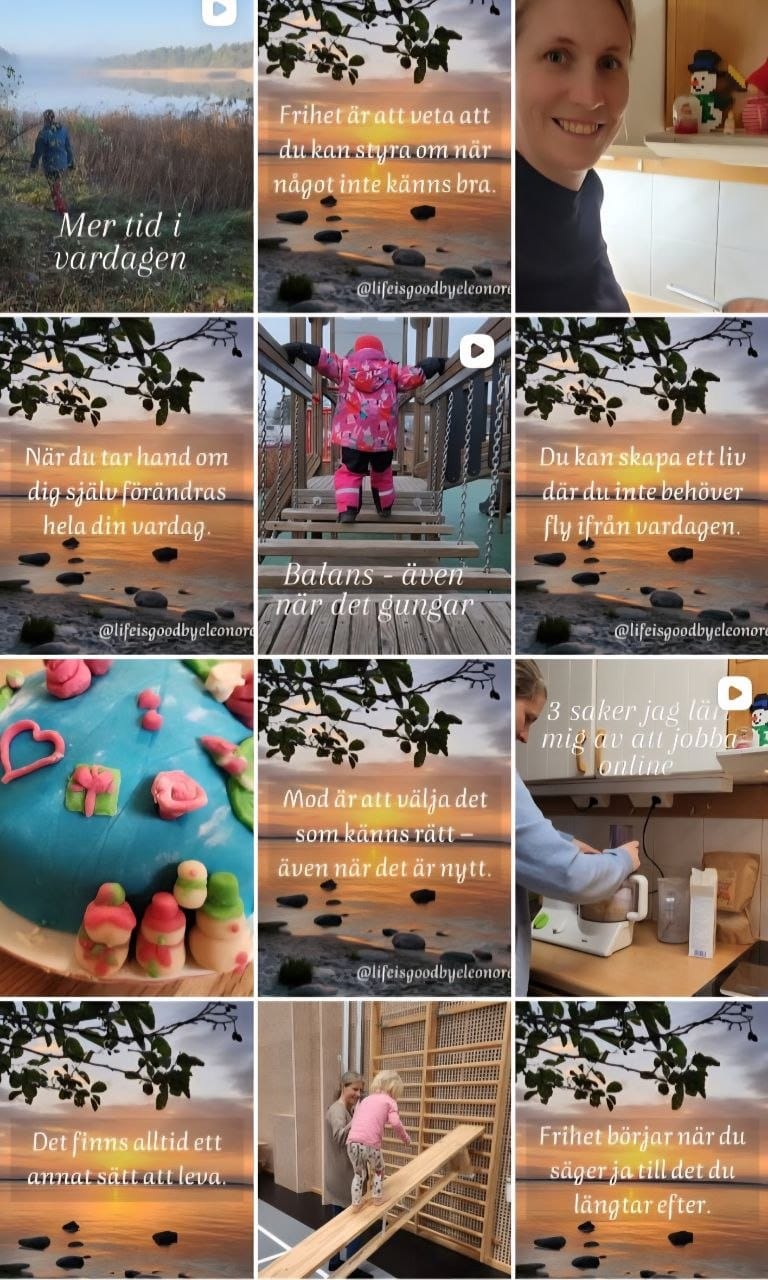Open post 'Det finns alltid ett annat sätt'

click(126, 1140)
